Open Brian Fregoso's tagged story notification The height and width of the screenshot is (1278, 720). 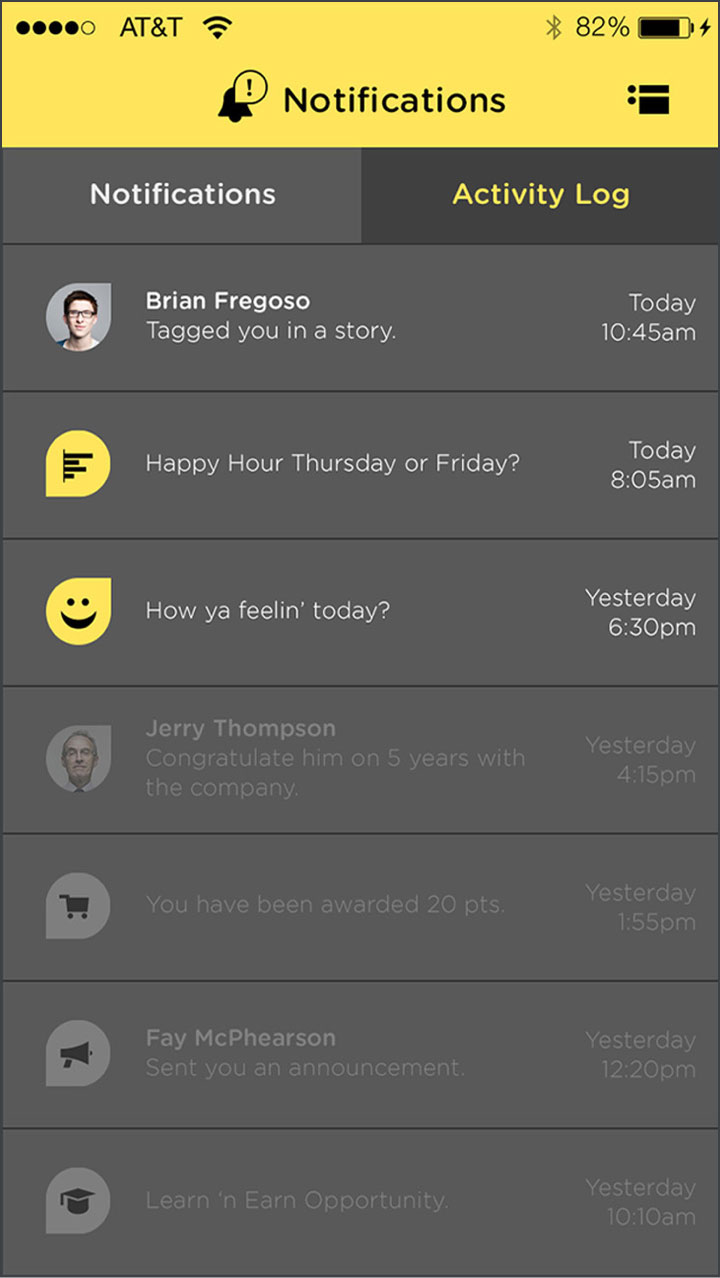tap(360, 317)
